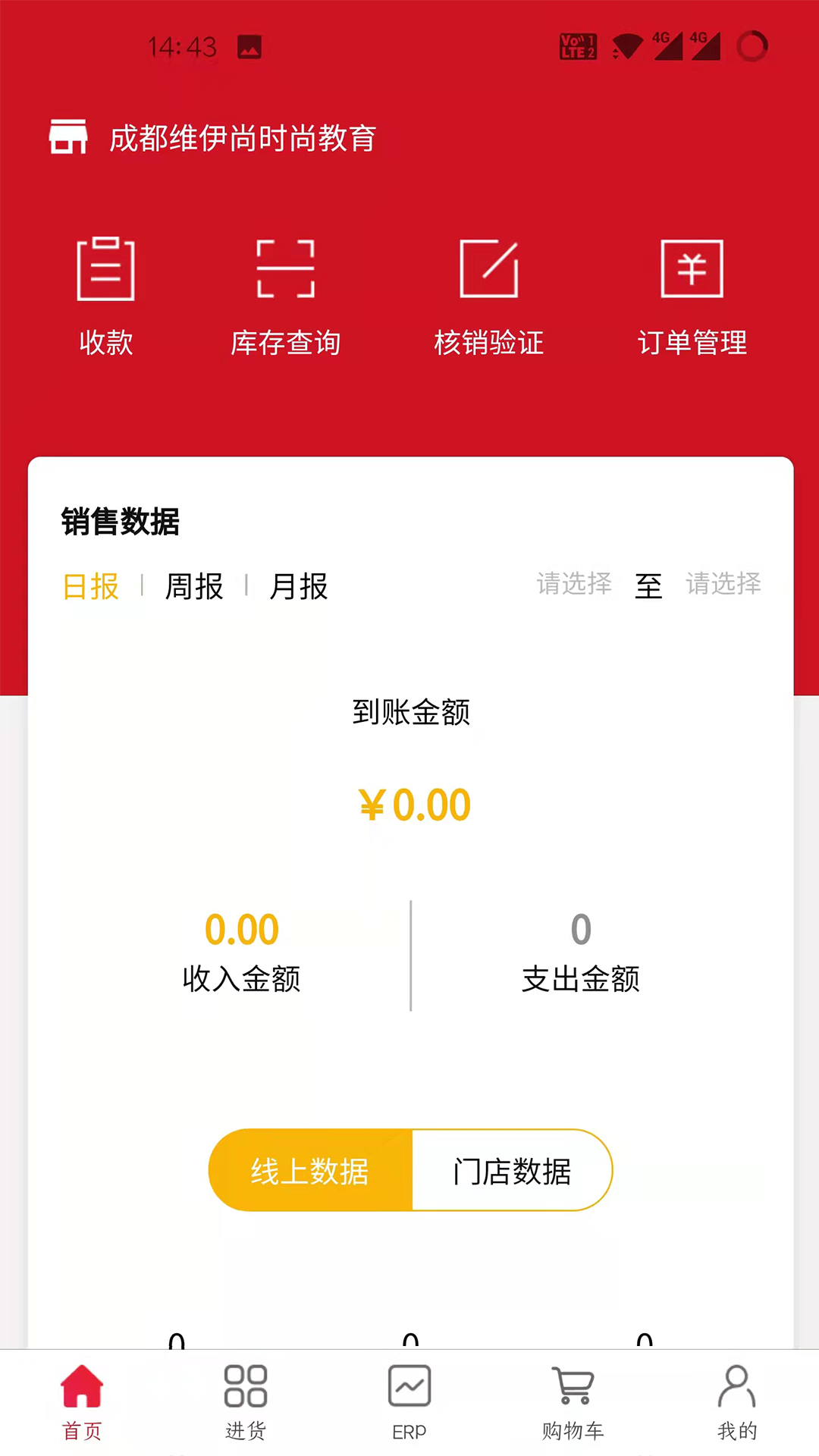Tap the store icon beside 成都维伊尚时尚教育
Screen dimensions: 819x1456
coord(68,138)
